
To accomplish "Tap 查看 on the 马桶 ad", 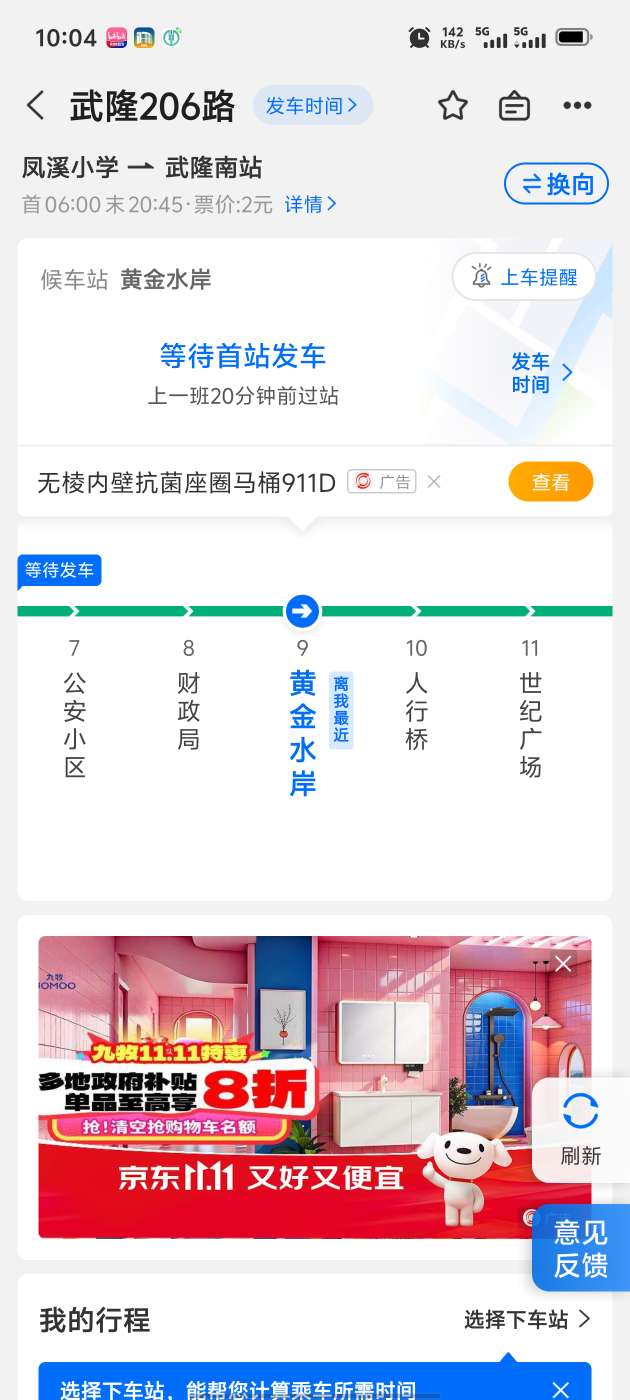I will (x=550, y=483).
